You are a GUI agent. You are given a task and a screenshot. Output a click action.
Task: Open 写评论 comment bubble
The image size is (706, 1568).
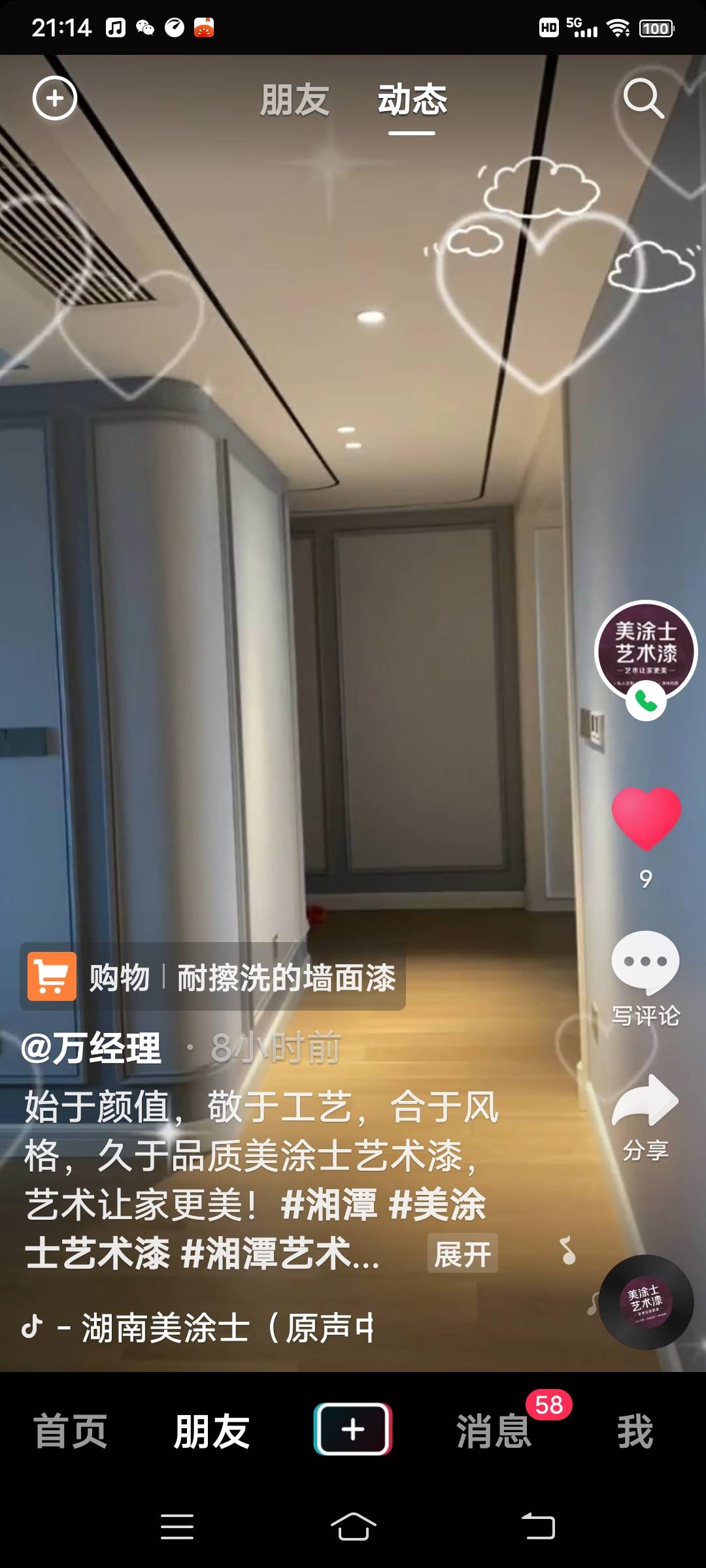pyautogui.click(x=646, y=963)
